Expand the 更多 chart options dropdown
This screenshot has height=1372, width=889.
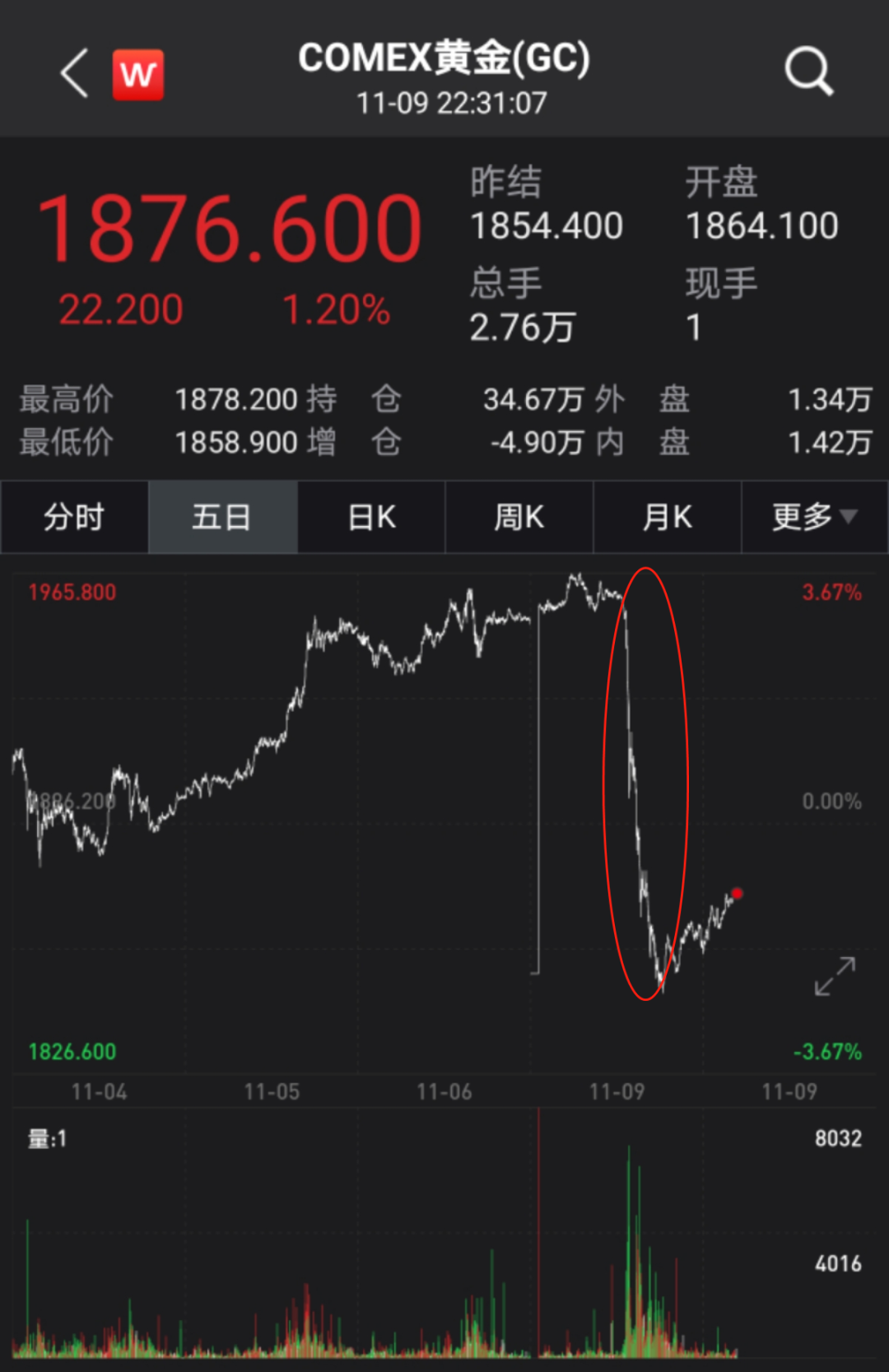pyautogui.click(x=814, y=518)
